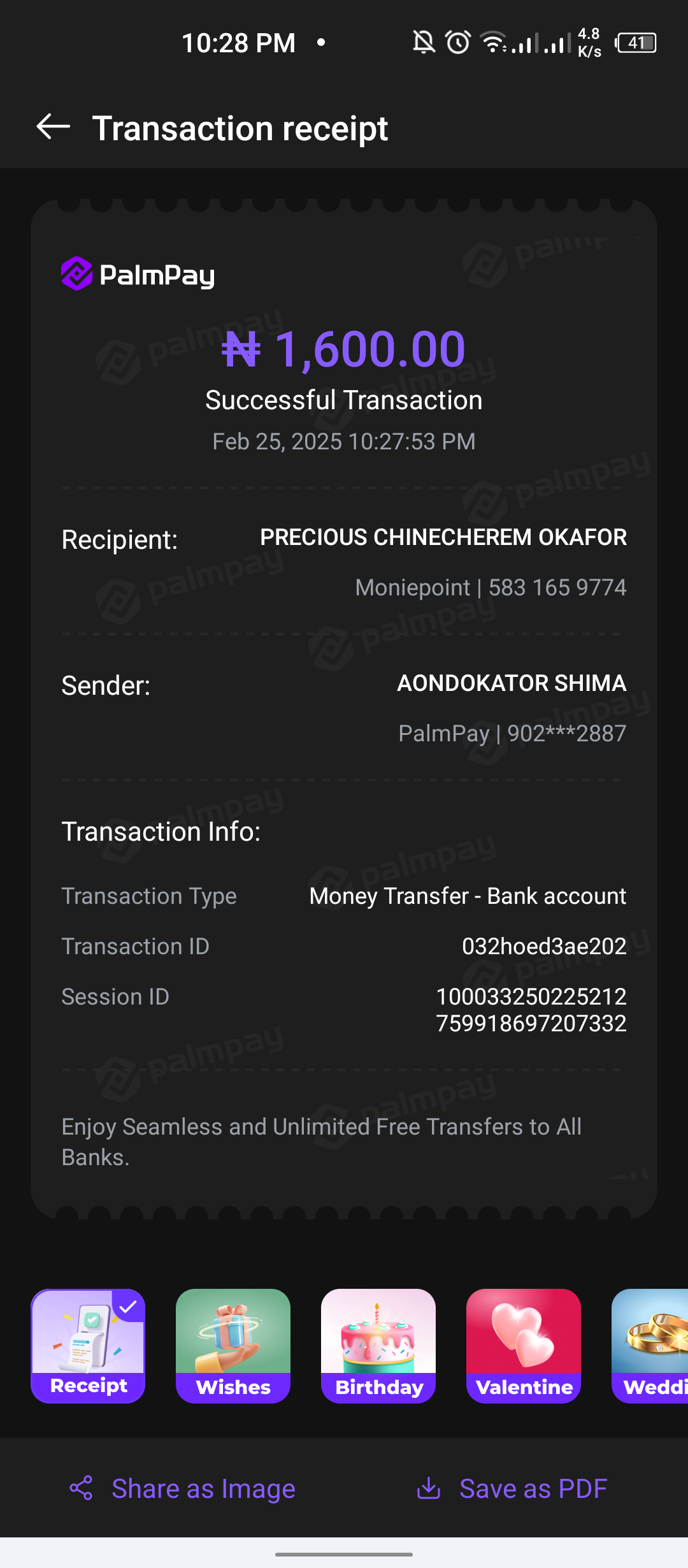
Task: Go back from Transaction receipt
Action: point(54,127)
